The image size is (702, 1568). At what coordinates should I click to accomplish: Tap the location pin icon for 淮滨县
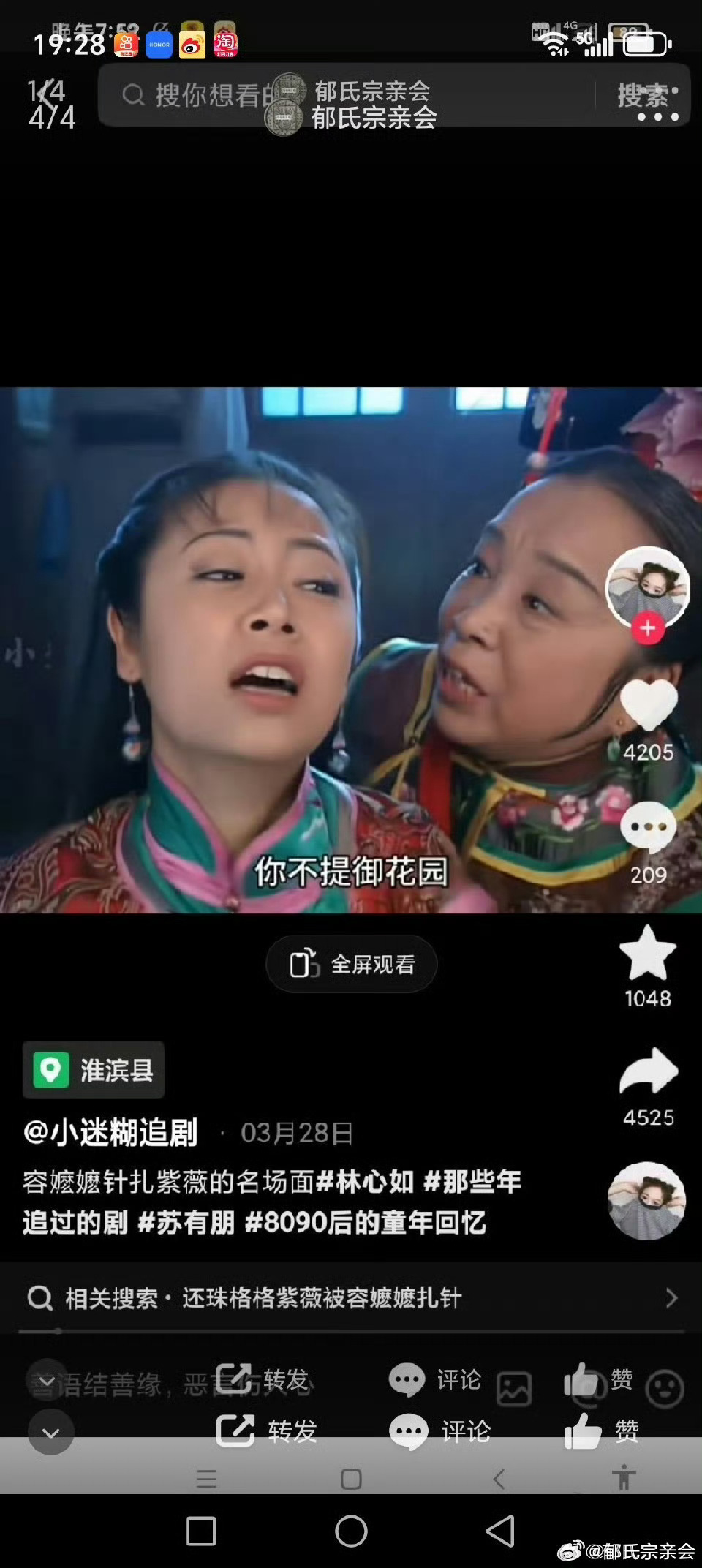[x=51, y=1070]
